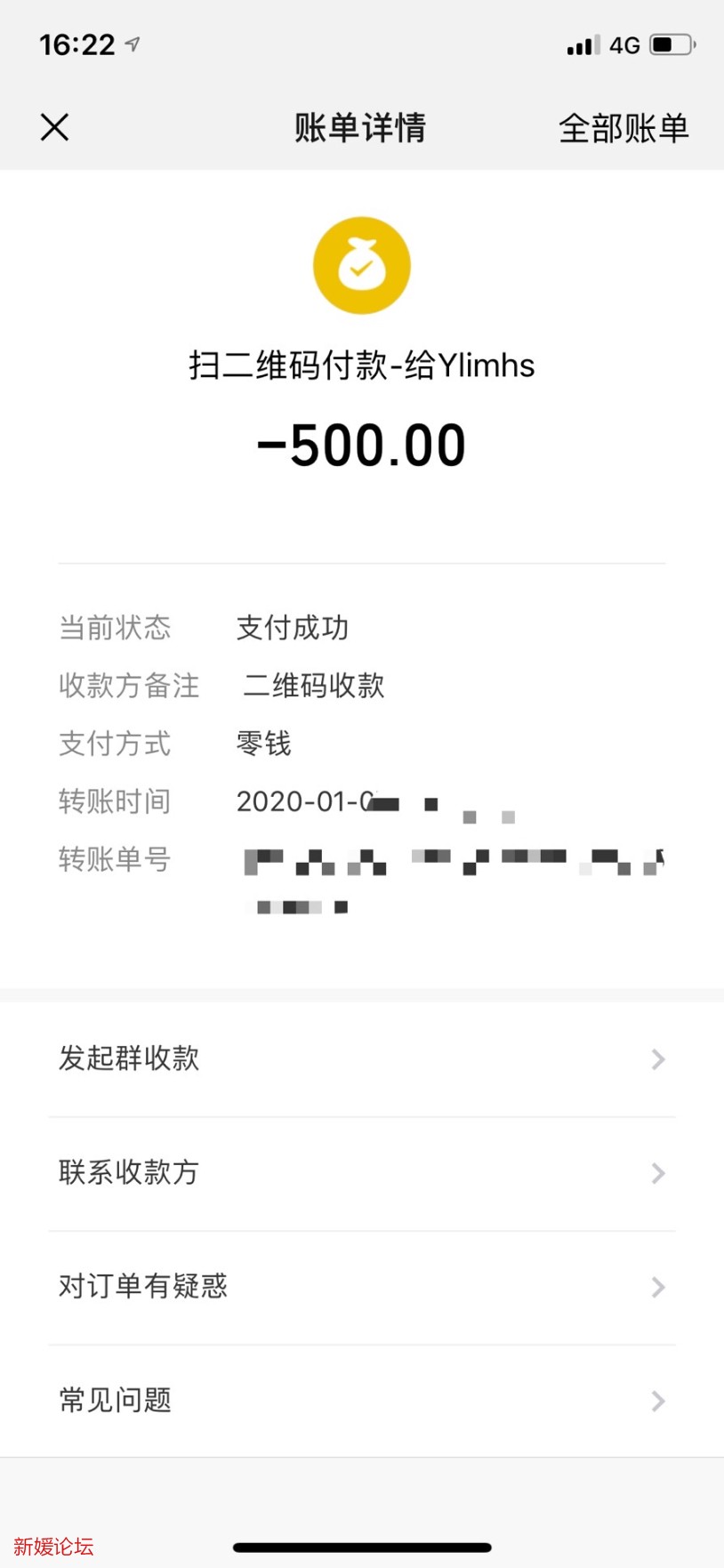Image resolution: width=724 pixels, height=1568 pixels.
Task: Tap the 发起群收款 row
Action: pyautogui.click(x=129, y=1059)
